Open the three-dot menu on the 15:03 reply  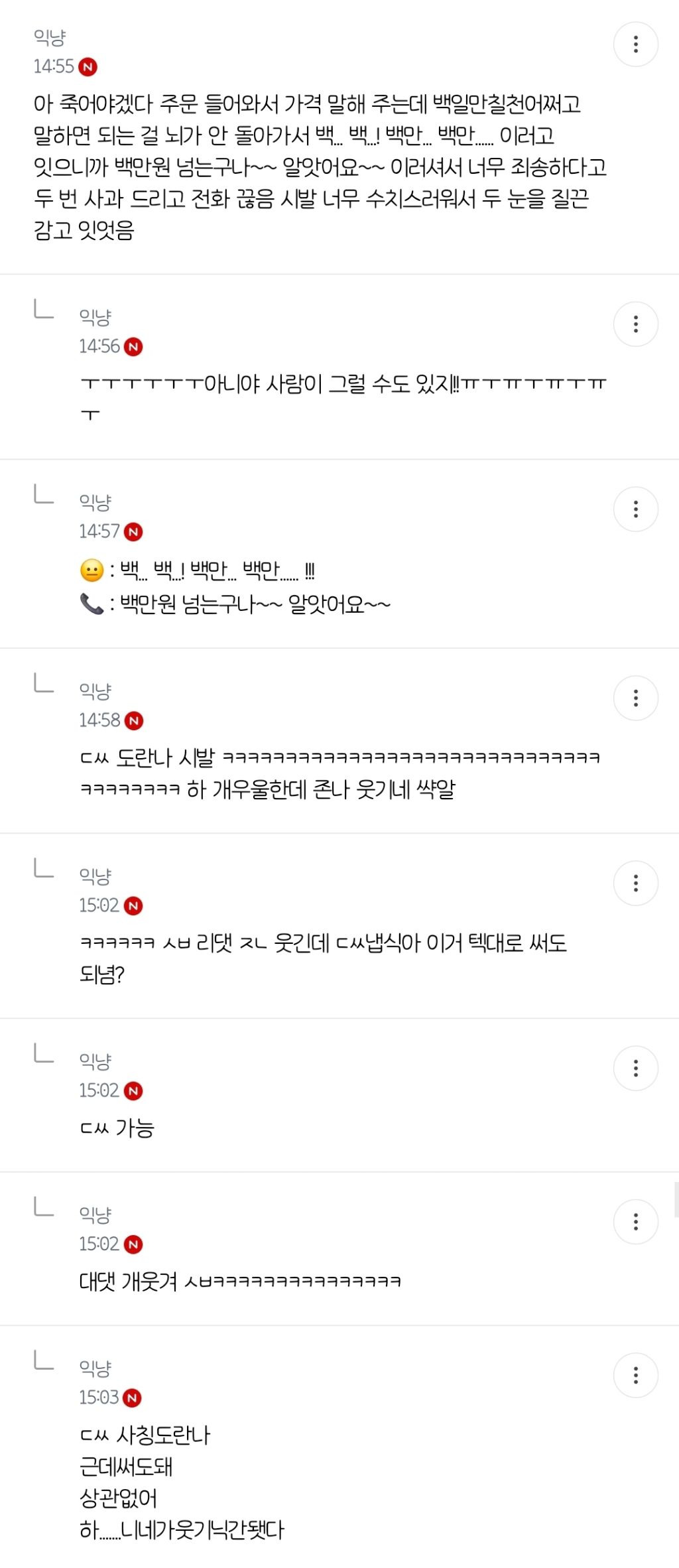tap(635, 1375)
